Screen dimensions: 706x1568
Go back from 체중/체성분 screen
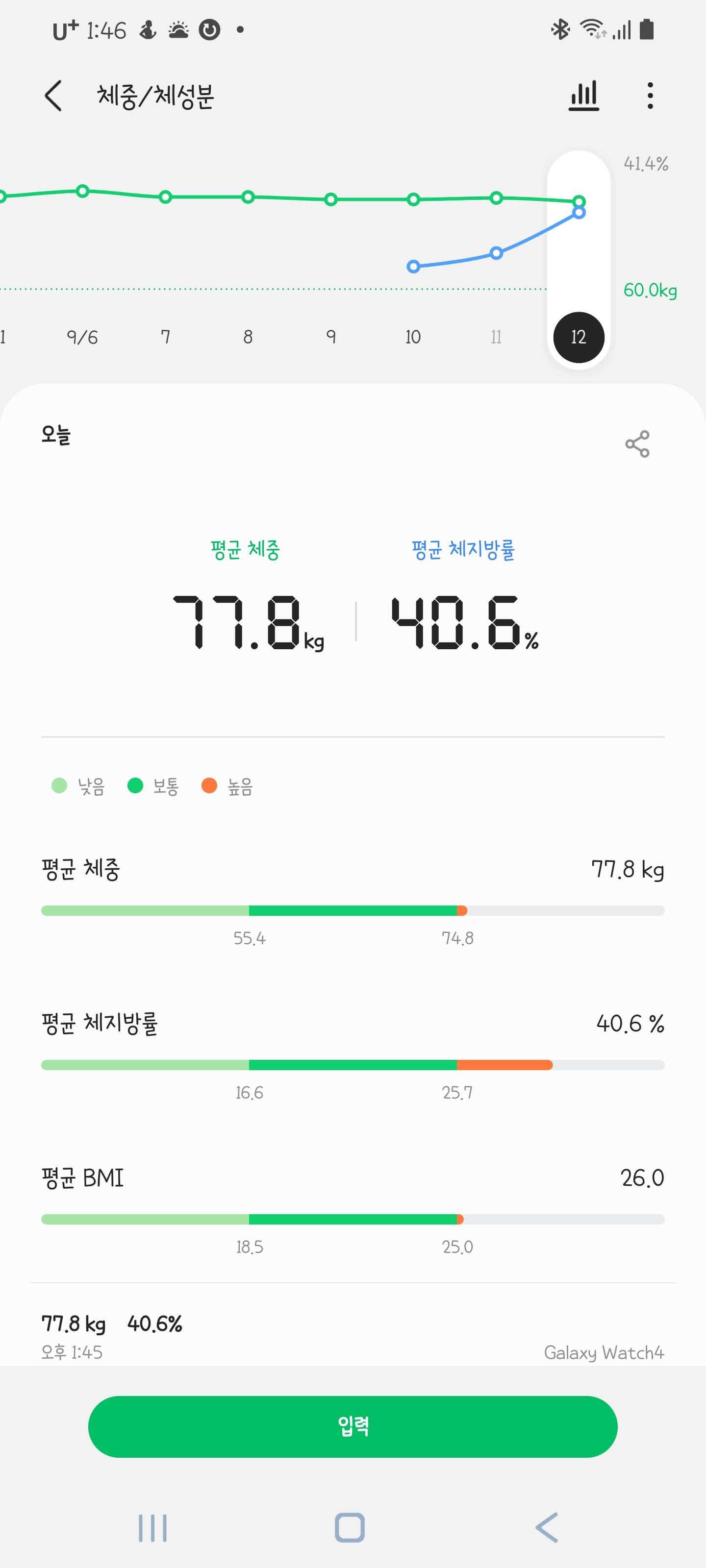53,96
